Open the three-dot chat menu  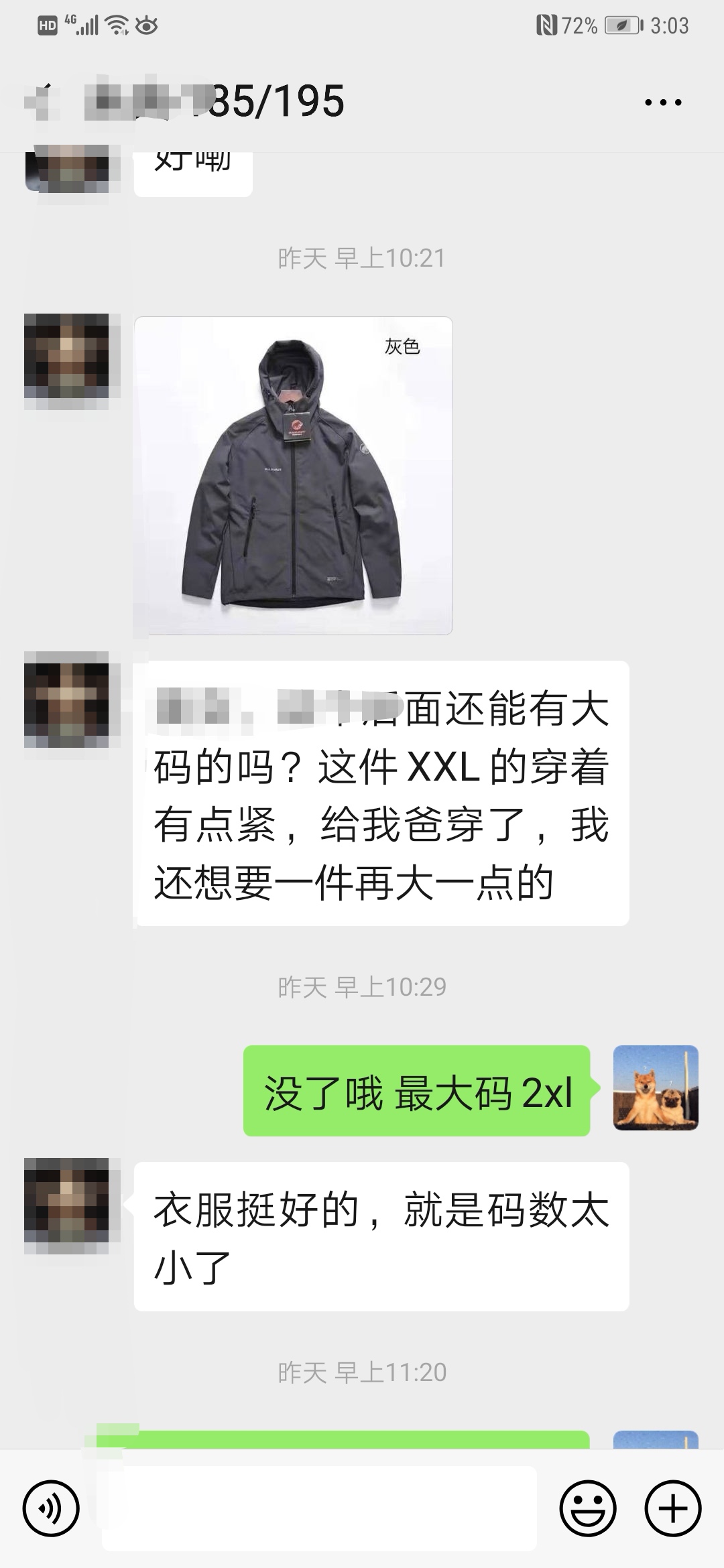click(x=662, y=103)
